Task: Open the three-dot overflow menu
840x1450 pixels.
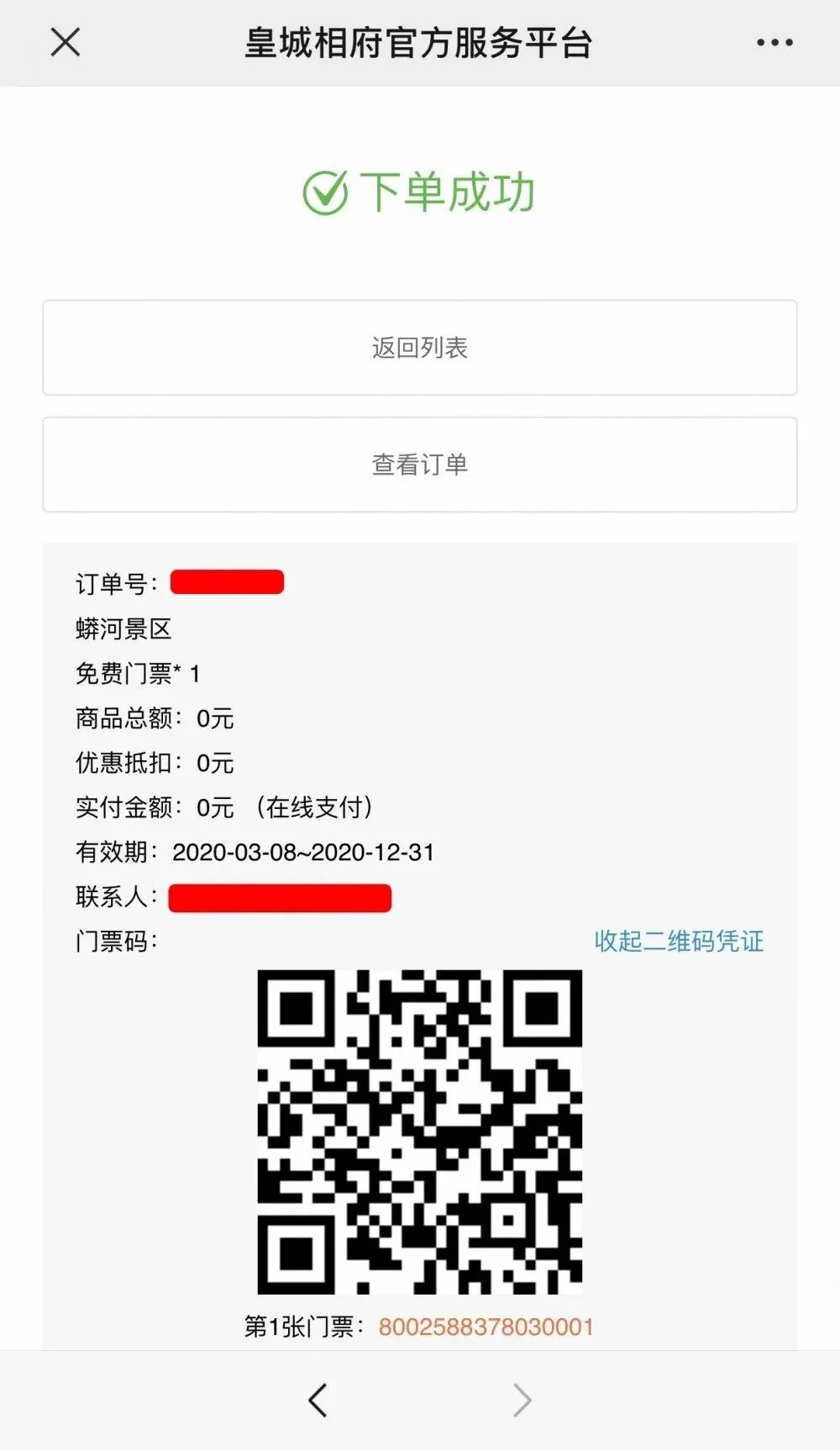Action: [774, 42]
